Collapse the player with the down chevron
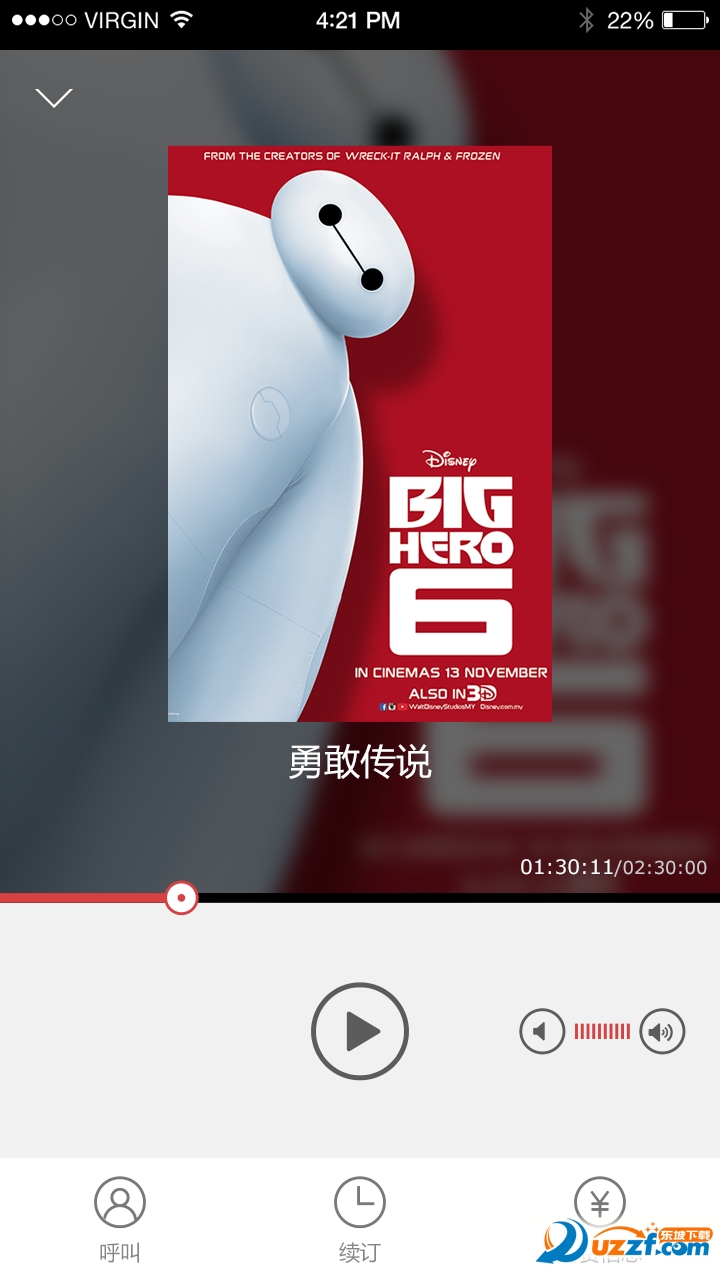Image resolution: width=720 pixels, height=1280 pixels. click(x=54, y=97)
